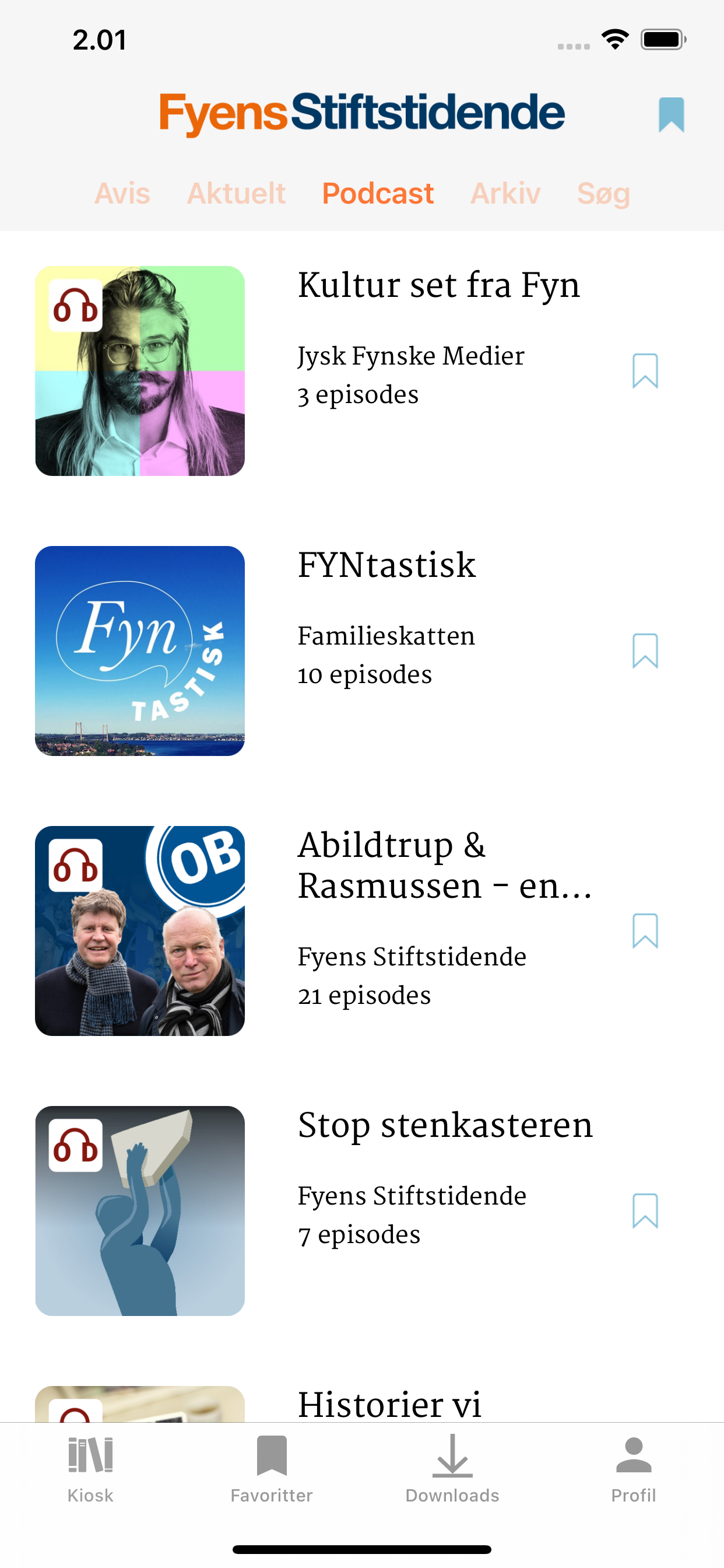Open the Abildtrup & Rasmussen podcast
The width and height of the screenshot is (724, 1568).
click(444, 865)
